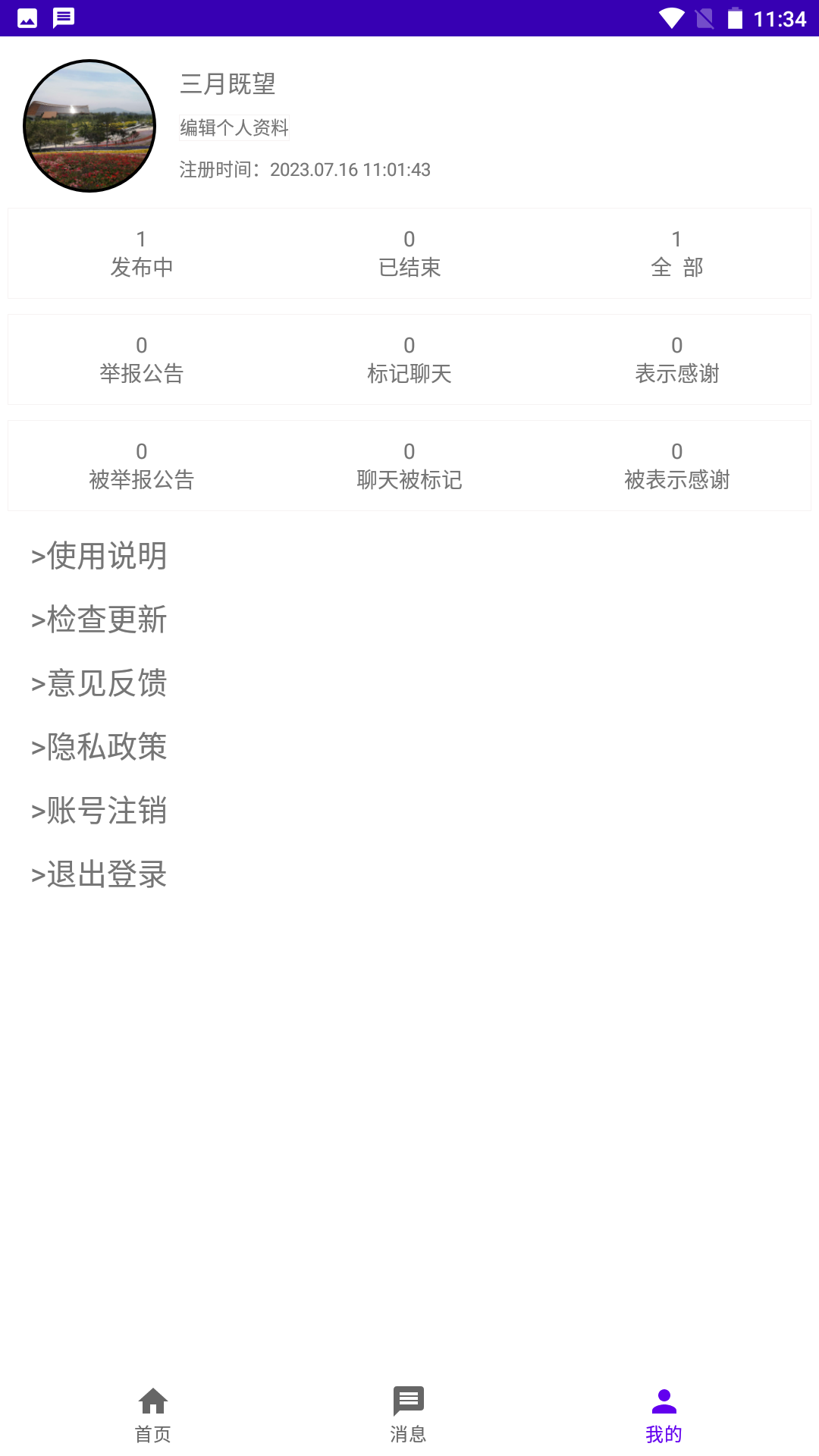The image size is (819, 1456).
Task: Switch to the 首页 home tab
Action: pyautogui.click(x=153, y=1415)
